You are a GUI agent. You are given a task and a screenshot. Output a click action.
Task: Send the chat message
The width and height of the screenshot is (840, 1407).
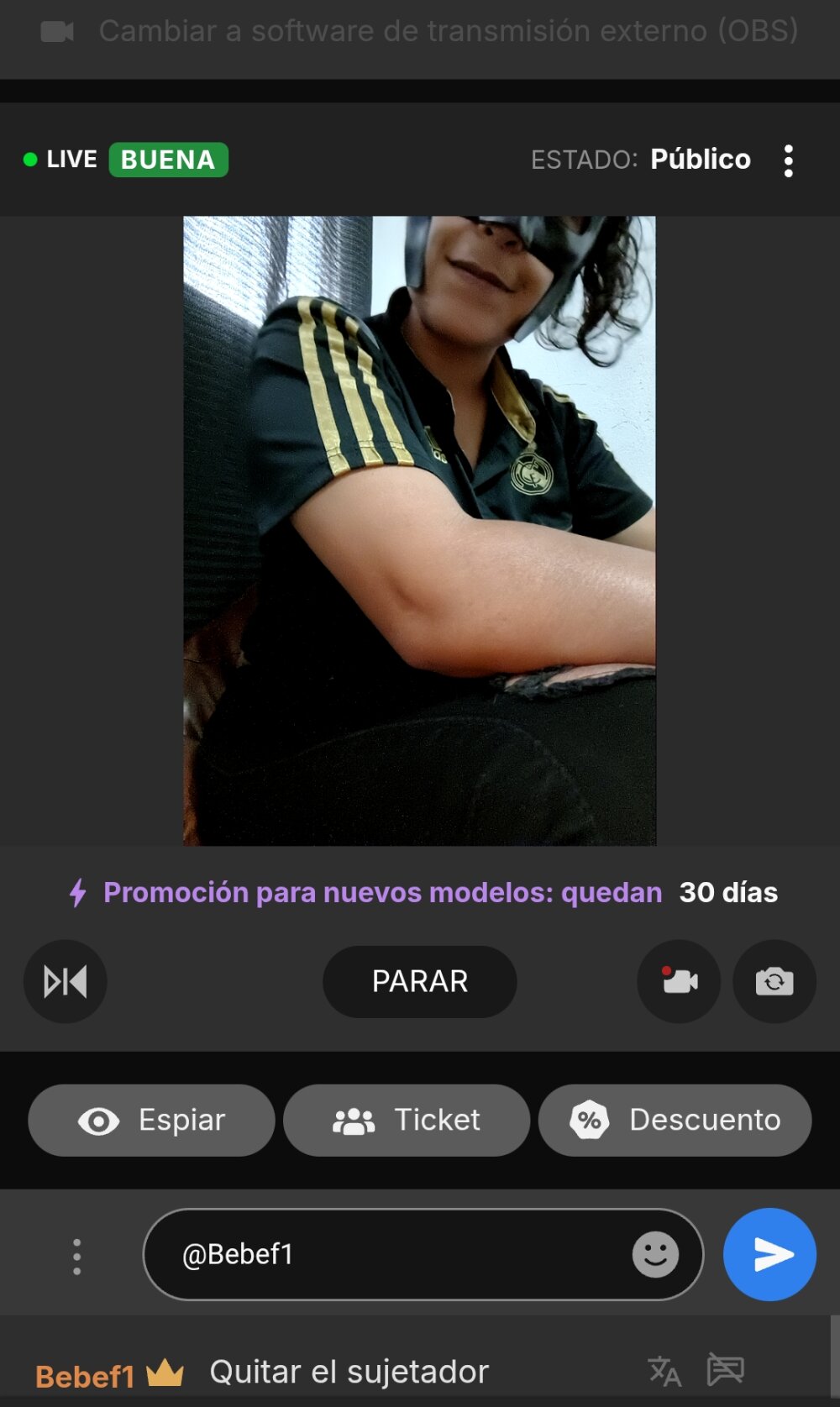pyautogui.click(x=769, y=1255)
